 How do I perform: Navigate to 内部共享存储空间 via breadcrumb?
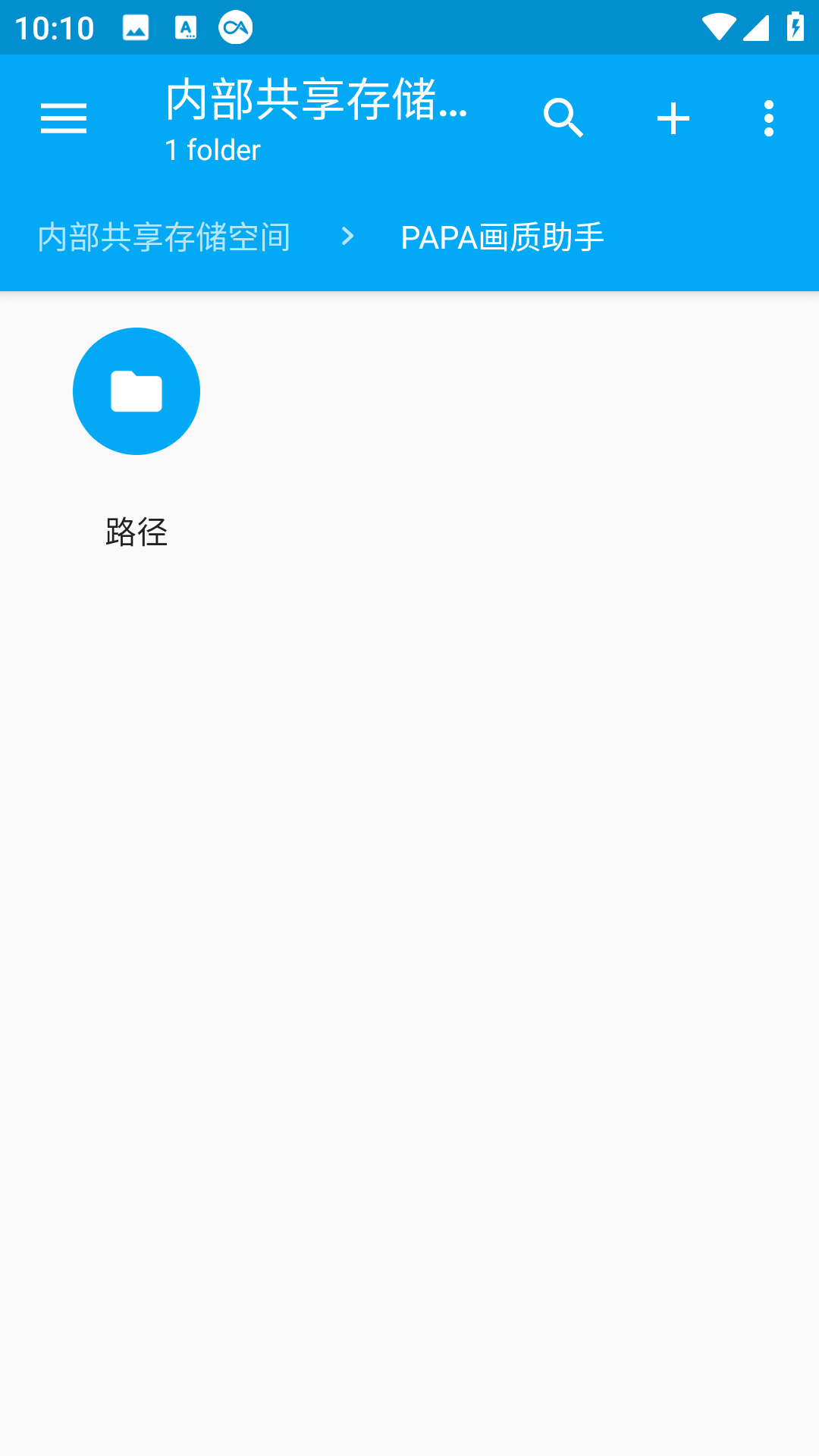[164, 237]
